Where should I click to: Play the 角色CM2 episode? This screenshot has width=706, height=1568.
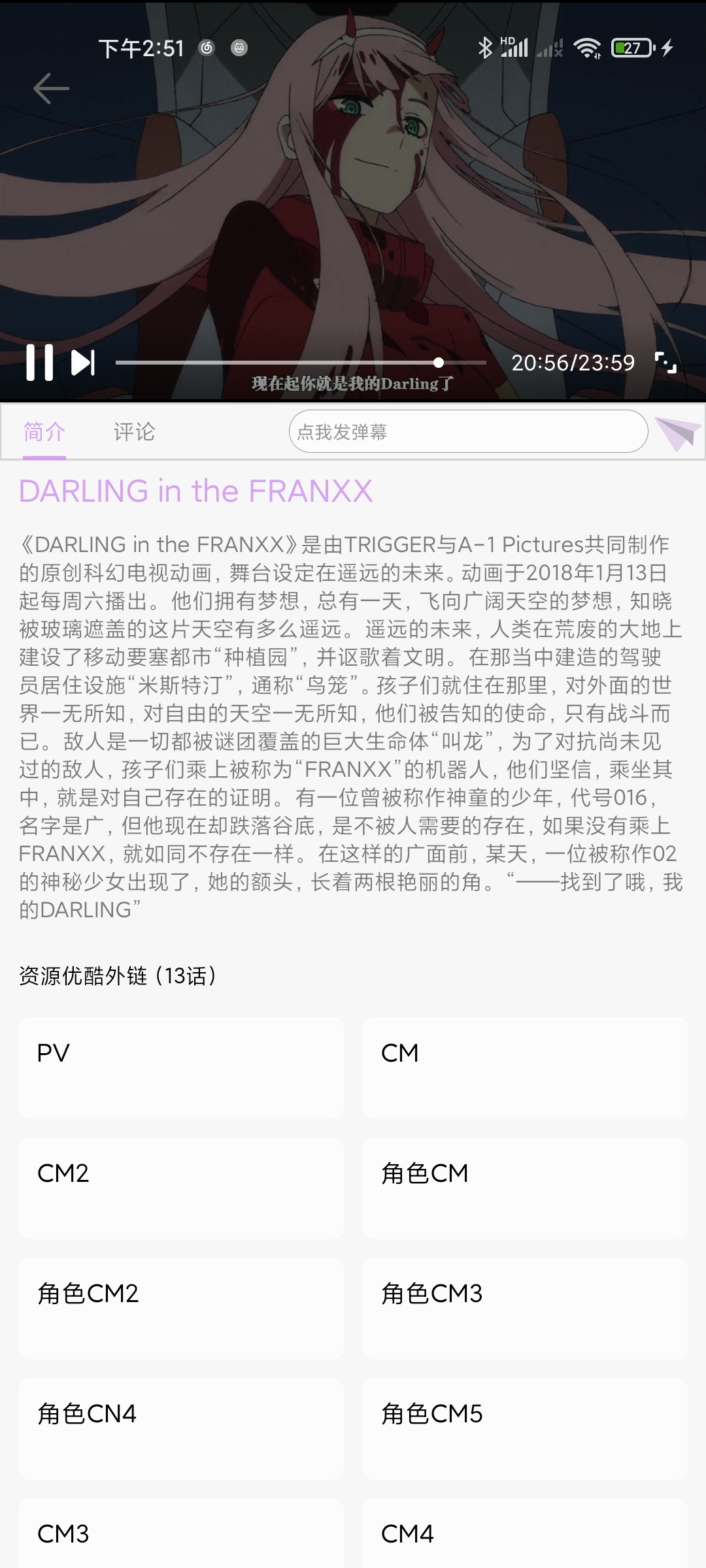tap(181, 1309)
